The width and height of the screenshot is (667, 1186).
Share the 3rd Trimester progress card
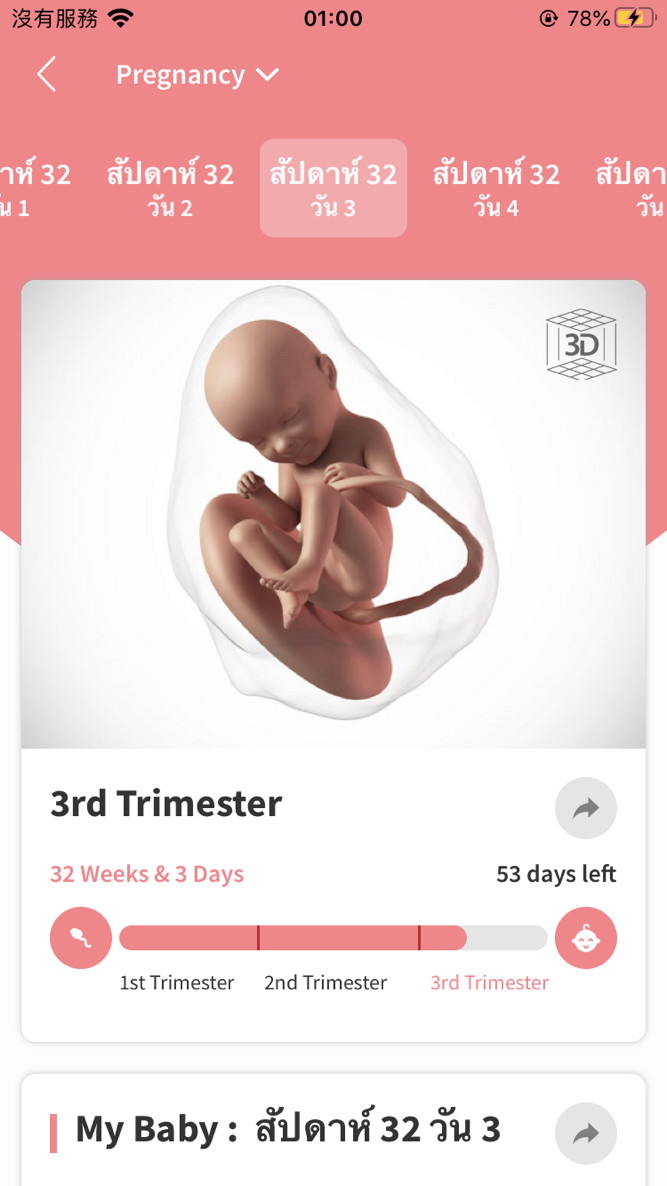pos(586,808)
